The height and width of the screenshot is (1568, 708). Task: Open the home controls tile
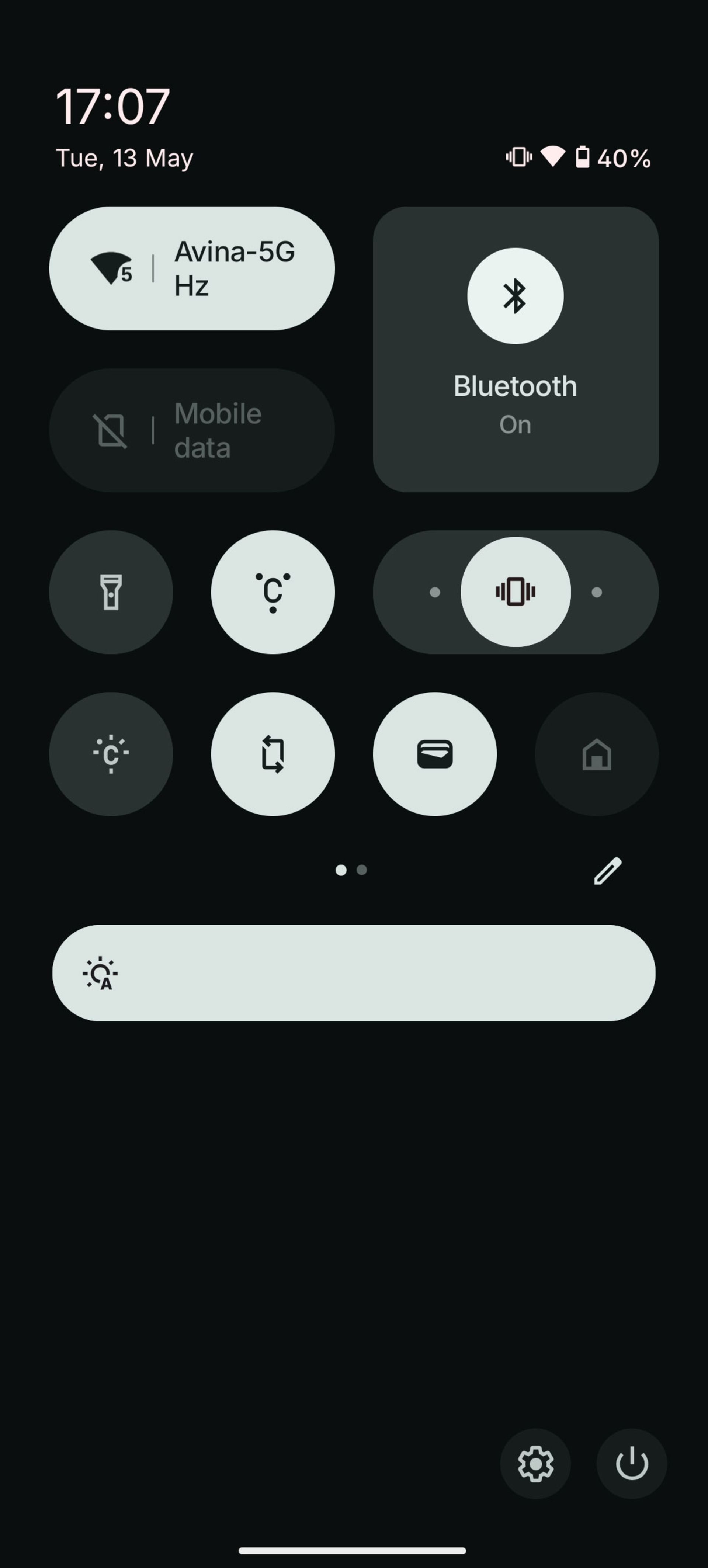click(597, 754)
